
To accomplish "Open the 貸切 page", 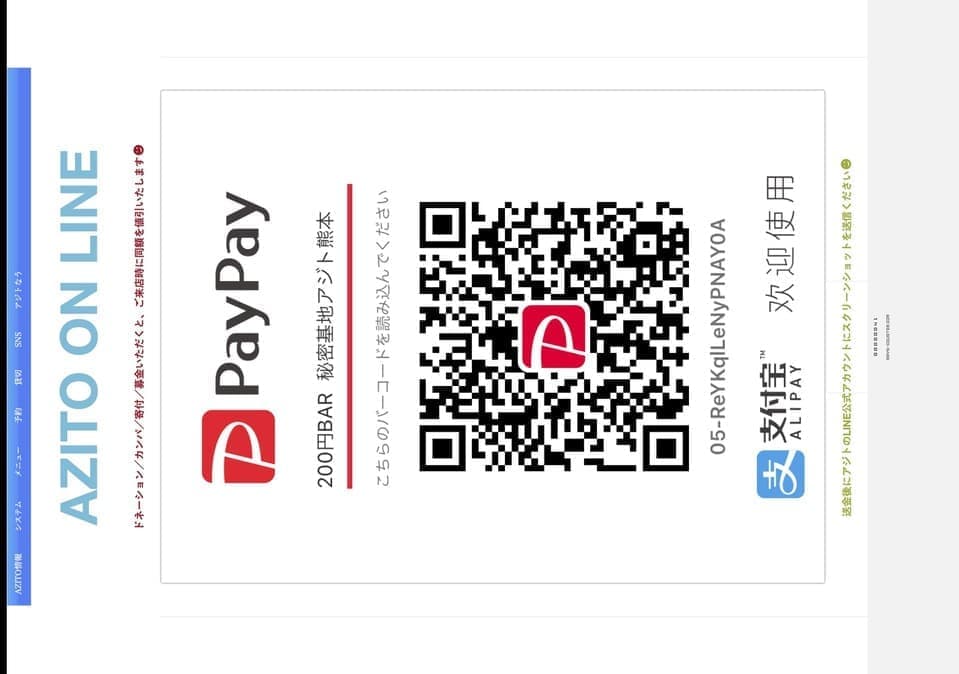I will 19,377.
